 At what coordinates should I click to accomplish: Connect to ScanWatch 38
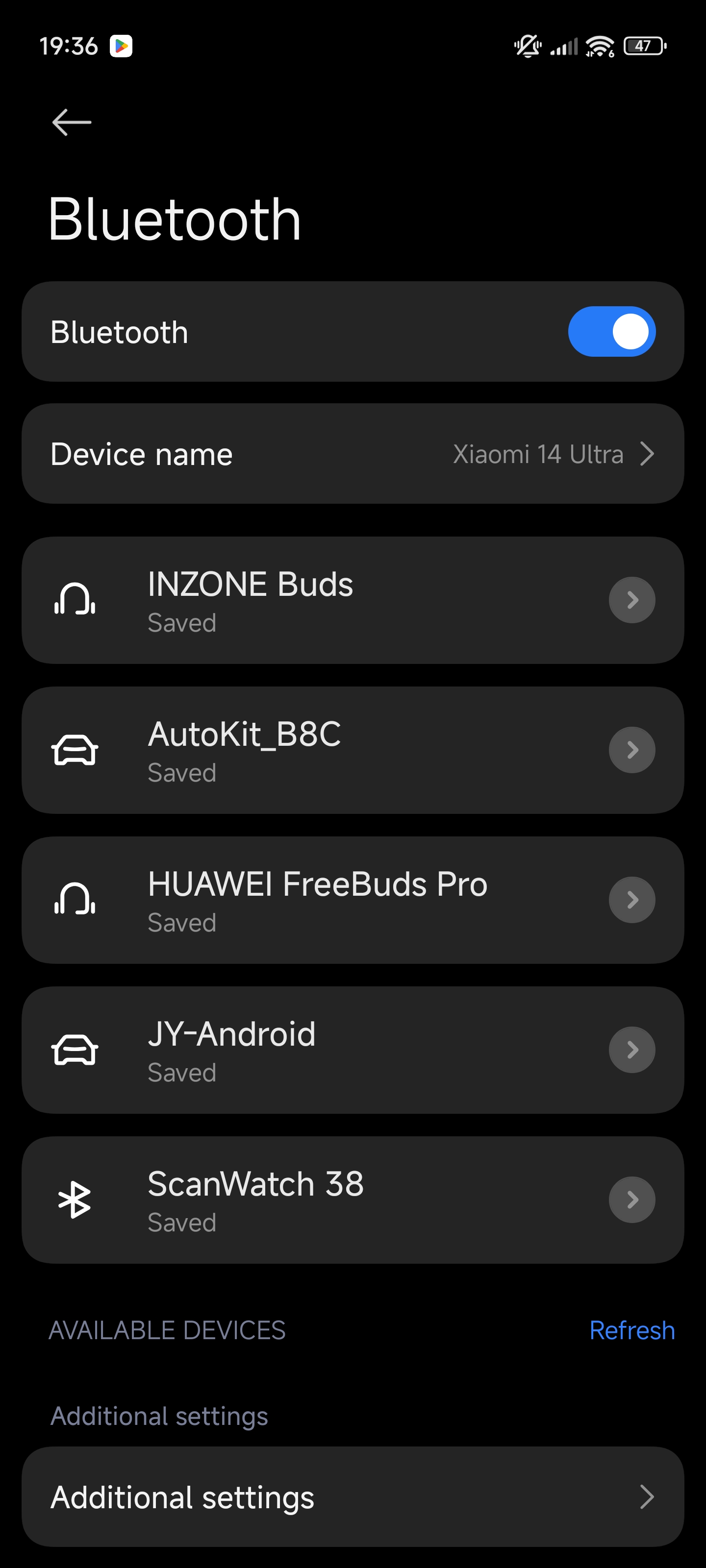point(353,1200)
